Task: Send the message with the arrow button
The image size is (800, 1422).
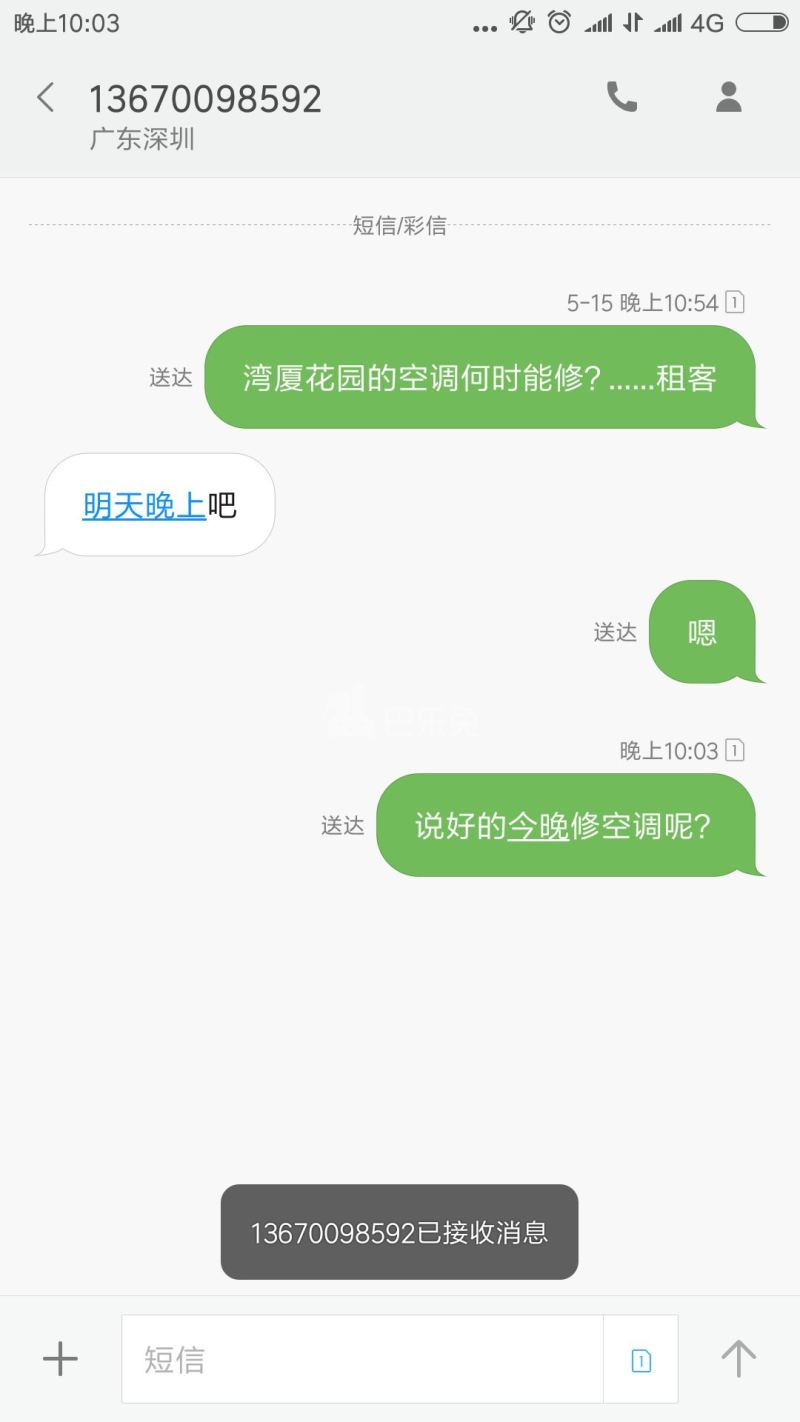Action: point(738,1358)
